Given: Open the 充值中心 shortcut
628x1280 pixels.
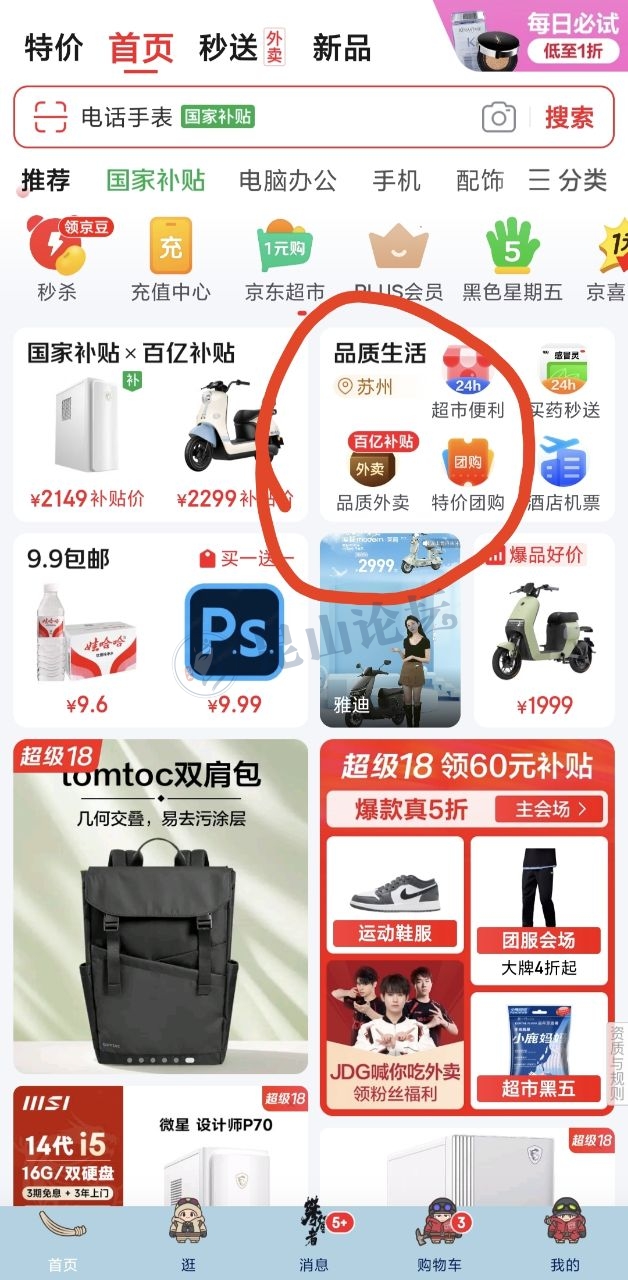Looking at the screenshot, I should pyautogui.click(x=171, y=259).
